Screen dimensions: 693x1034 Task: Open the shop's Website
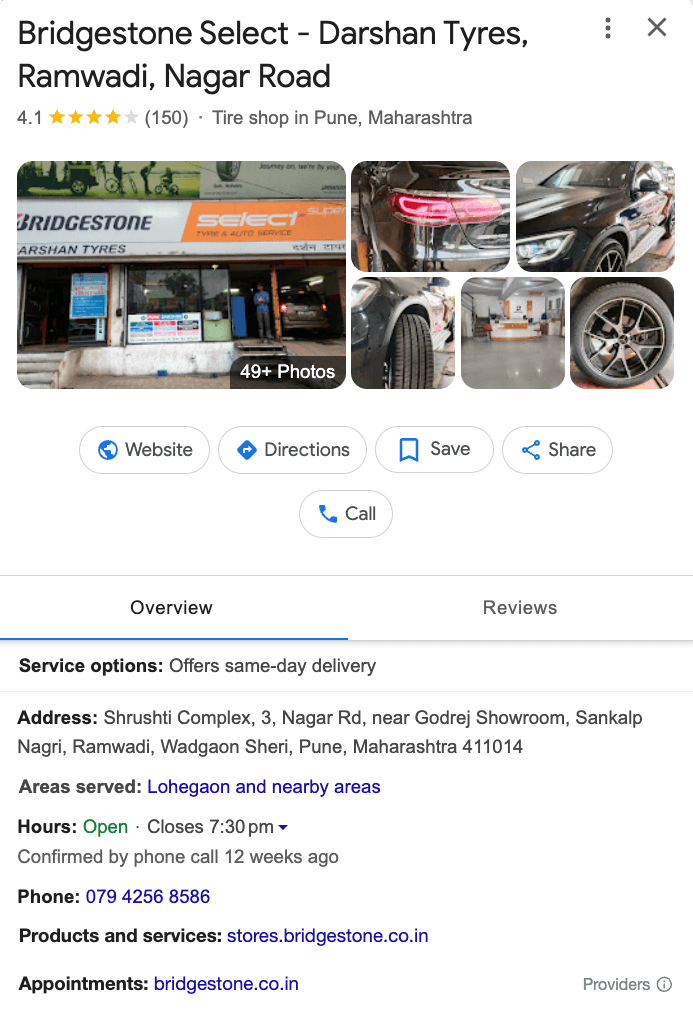pyautogui.click(x=145, y=450)
